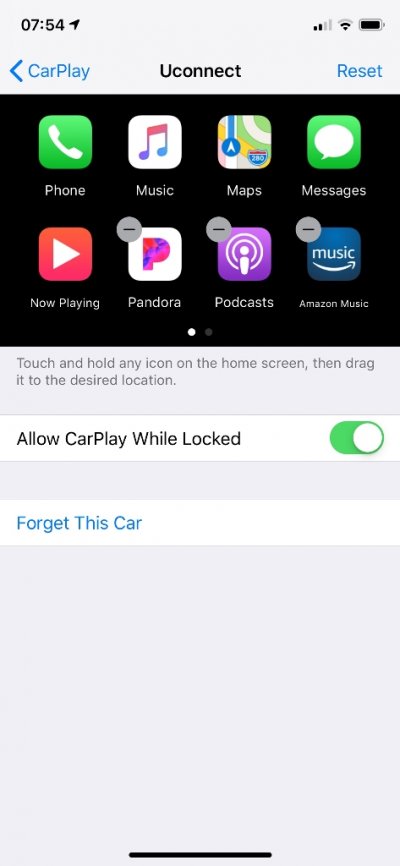The width and height of the screenshot is (400, 866).
Task: Go to the second page dot
Action: 208,332
